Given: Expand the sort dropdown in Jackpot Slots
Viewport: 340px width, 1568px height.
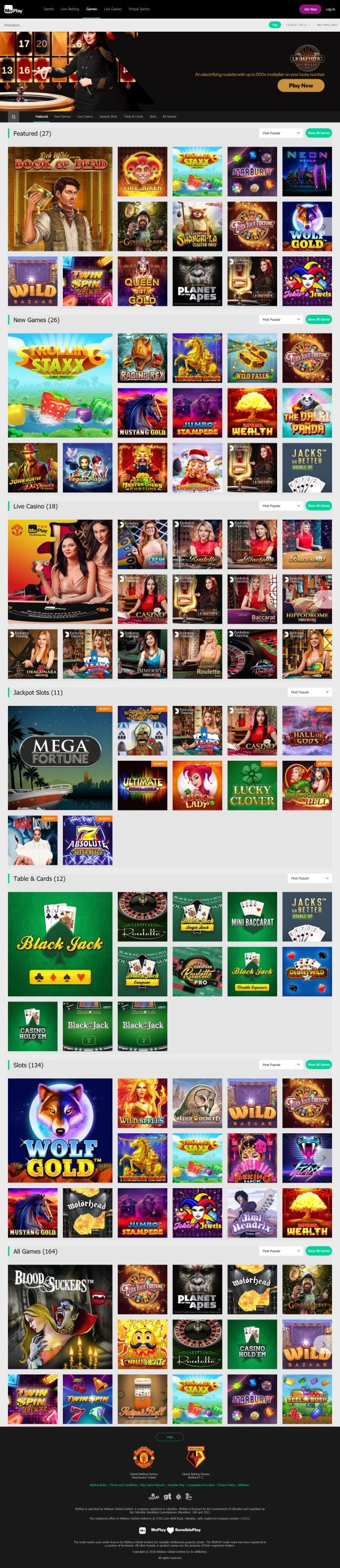Looking at the screenshot, I should [x=309, y=692].
